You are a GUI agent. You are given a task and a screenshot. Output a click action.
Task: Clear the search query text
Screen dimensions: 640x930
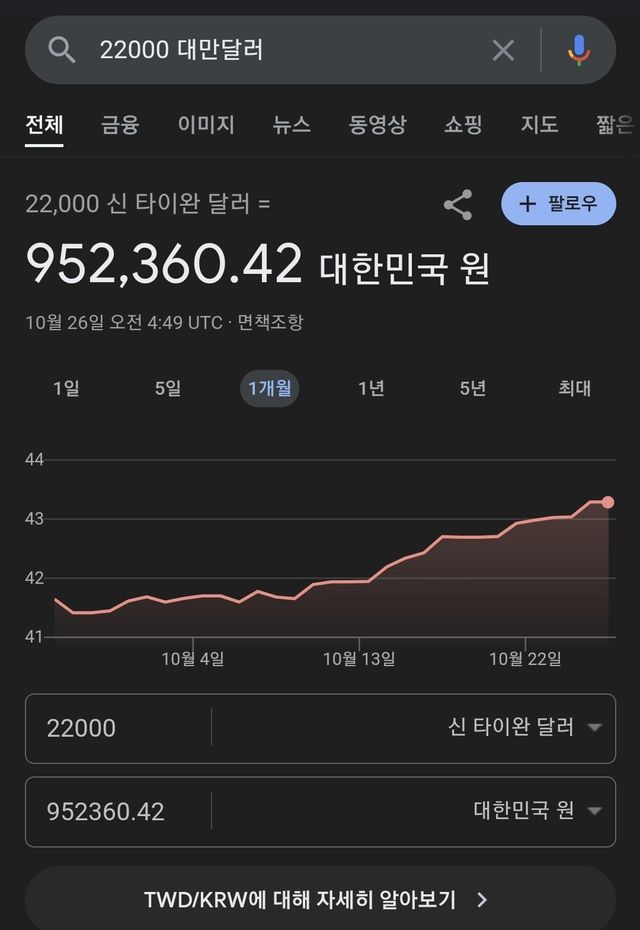click(x=503, y=50)
